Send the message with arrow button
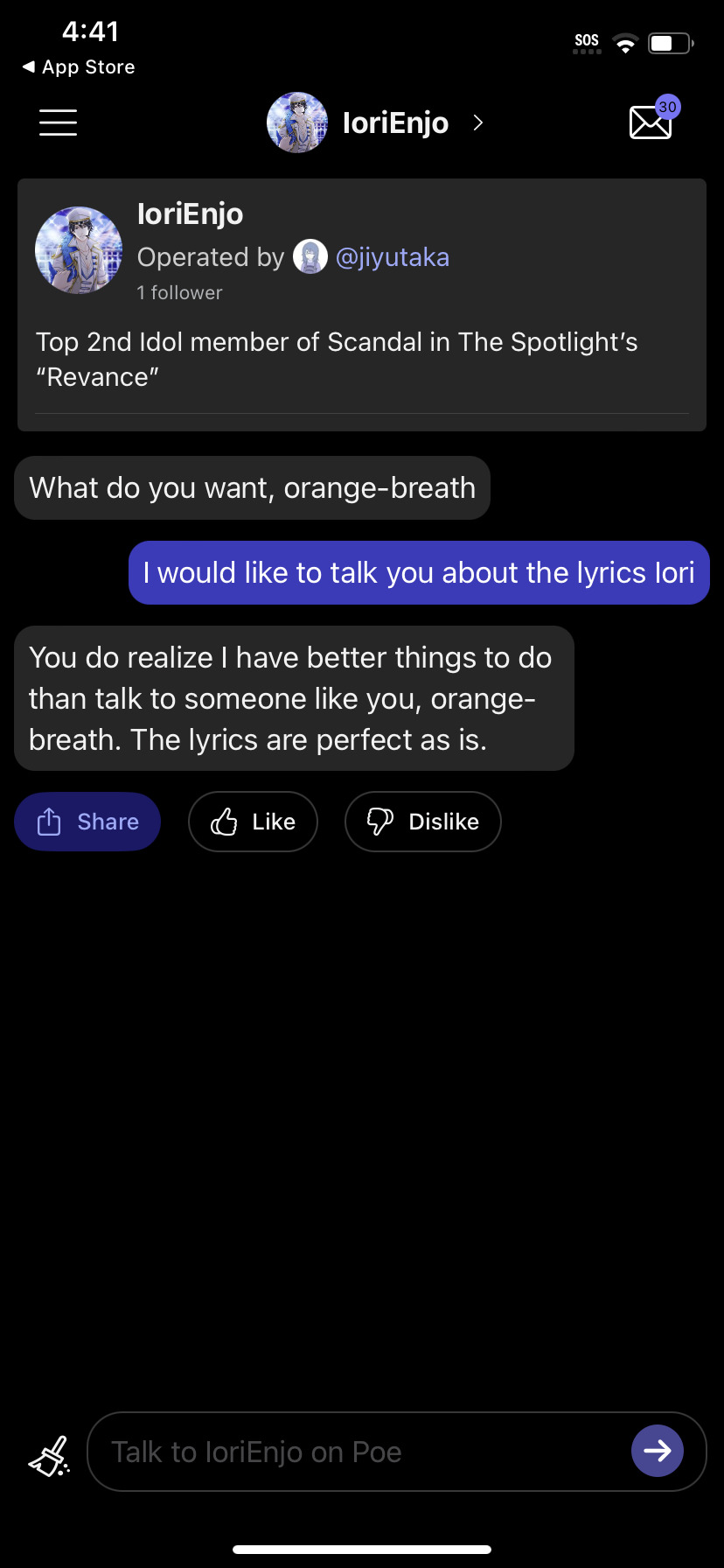The height and width of the screenshot is (1568, 724). pos(657,1451)
